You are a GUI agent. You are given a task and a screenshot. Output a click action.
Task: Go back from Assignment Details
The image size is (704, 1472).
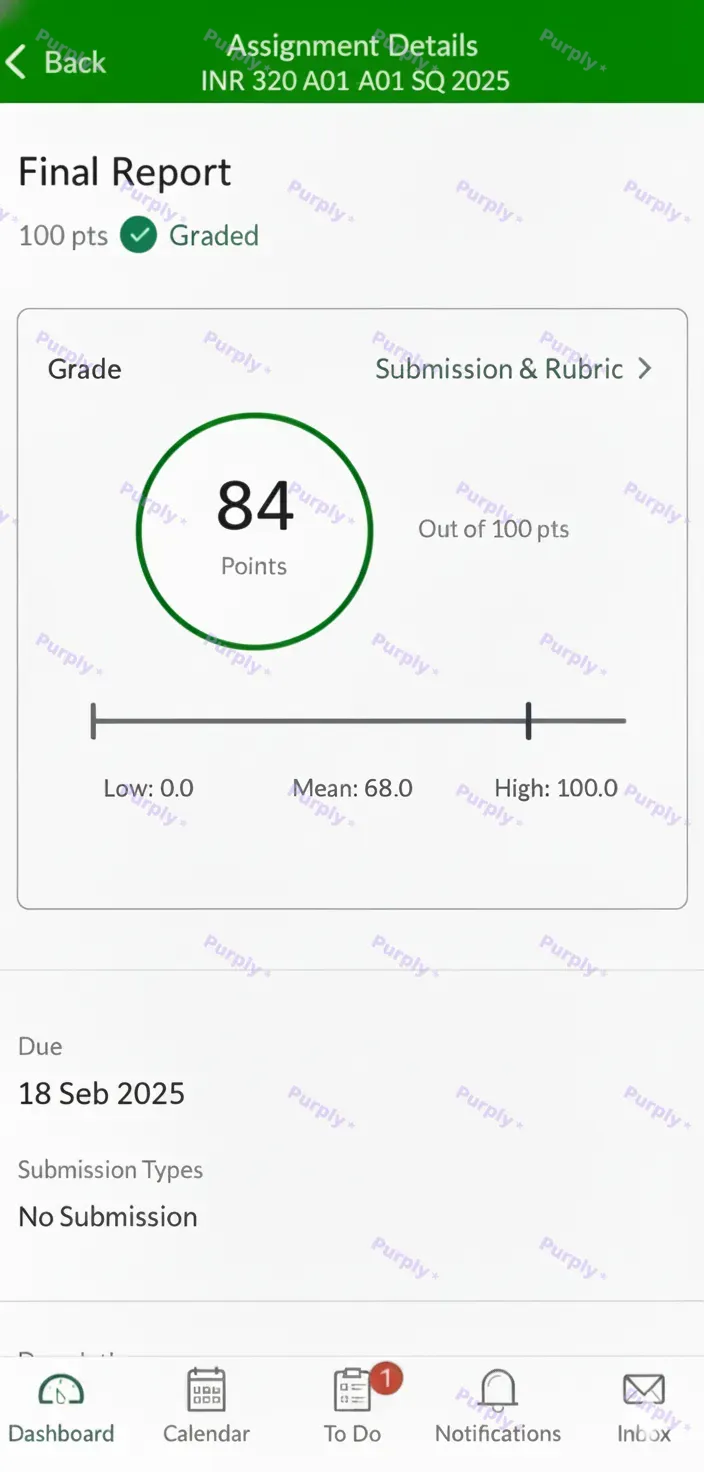pos(55,62)
